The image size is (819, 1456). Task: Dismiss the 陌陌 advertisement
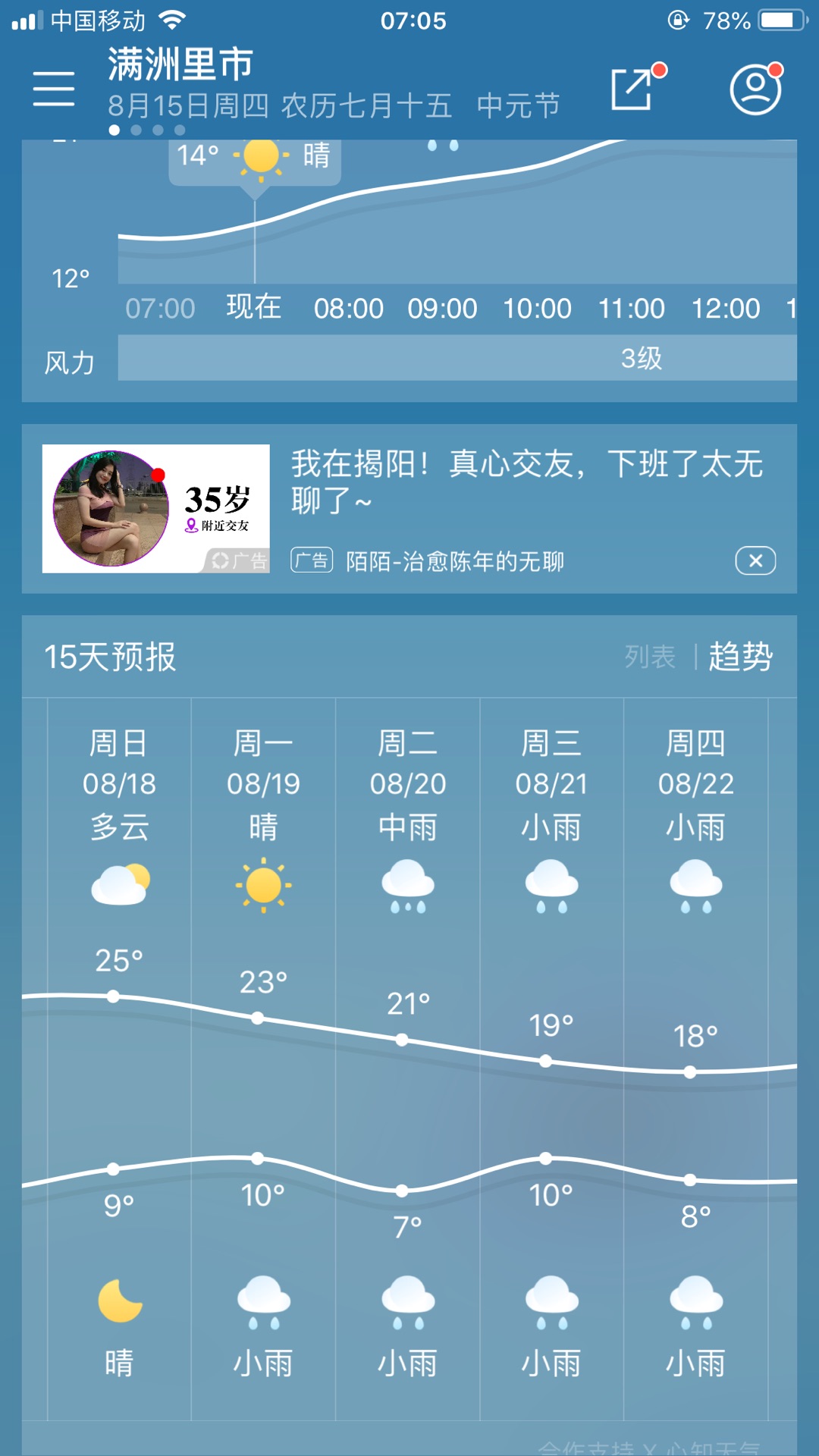[755, 561]
